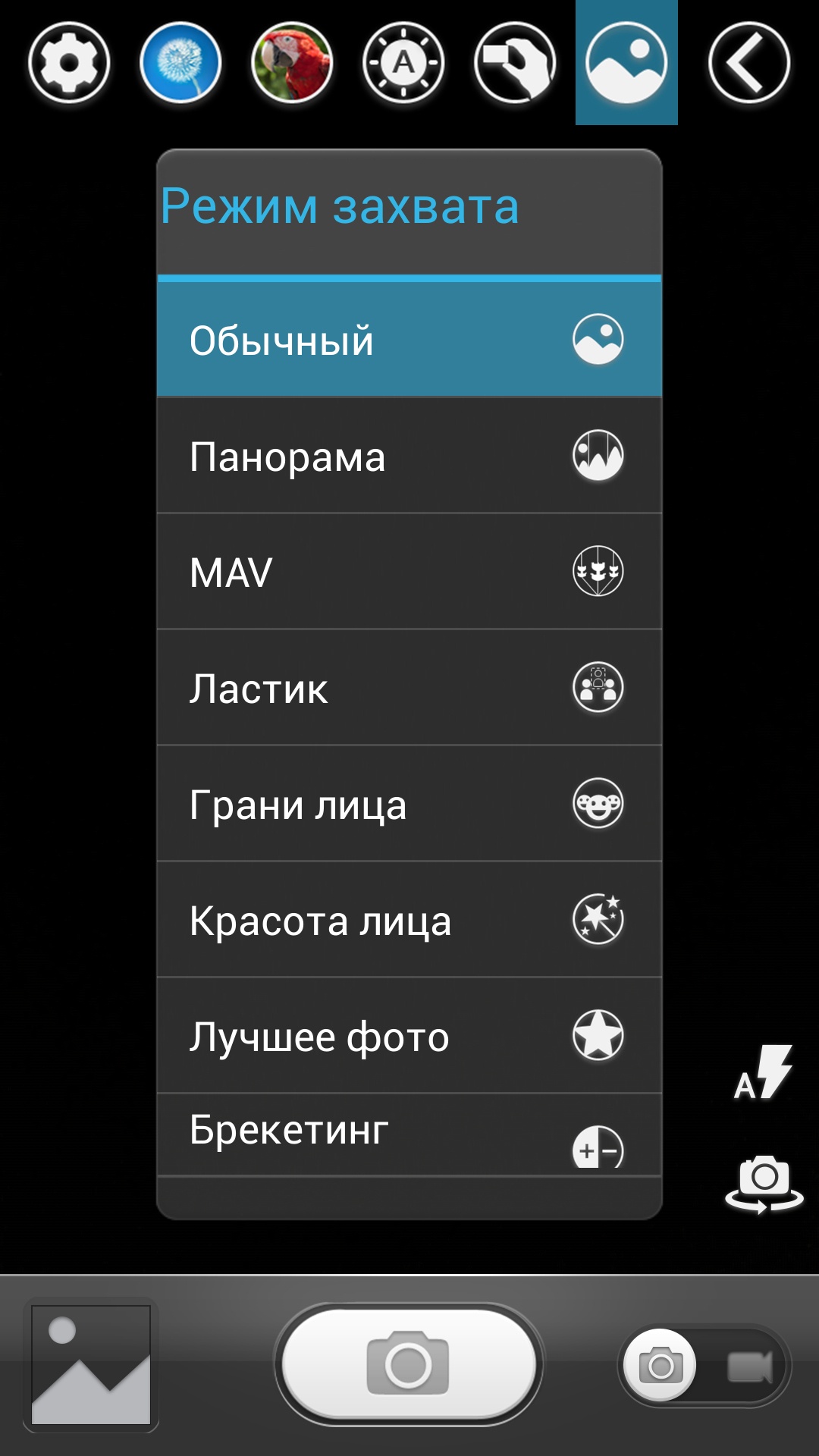This screenshot has width=819, height=1456.
Task: Enable Красота лица mode
Action: [x=409, y=920]
